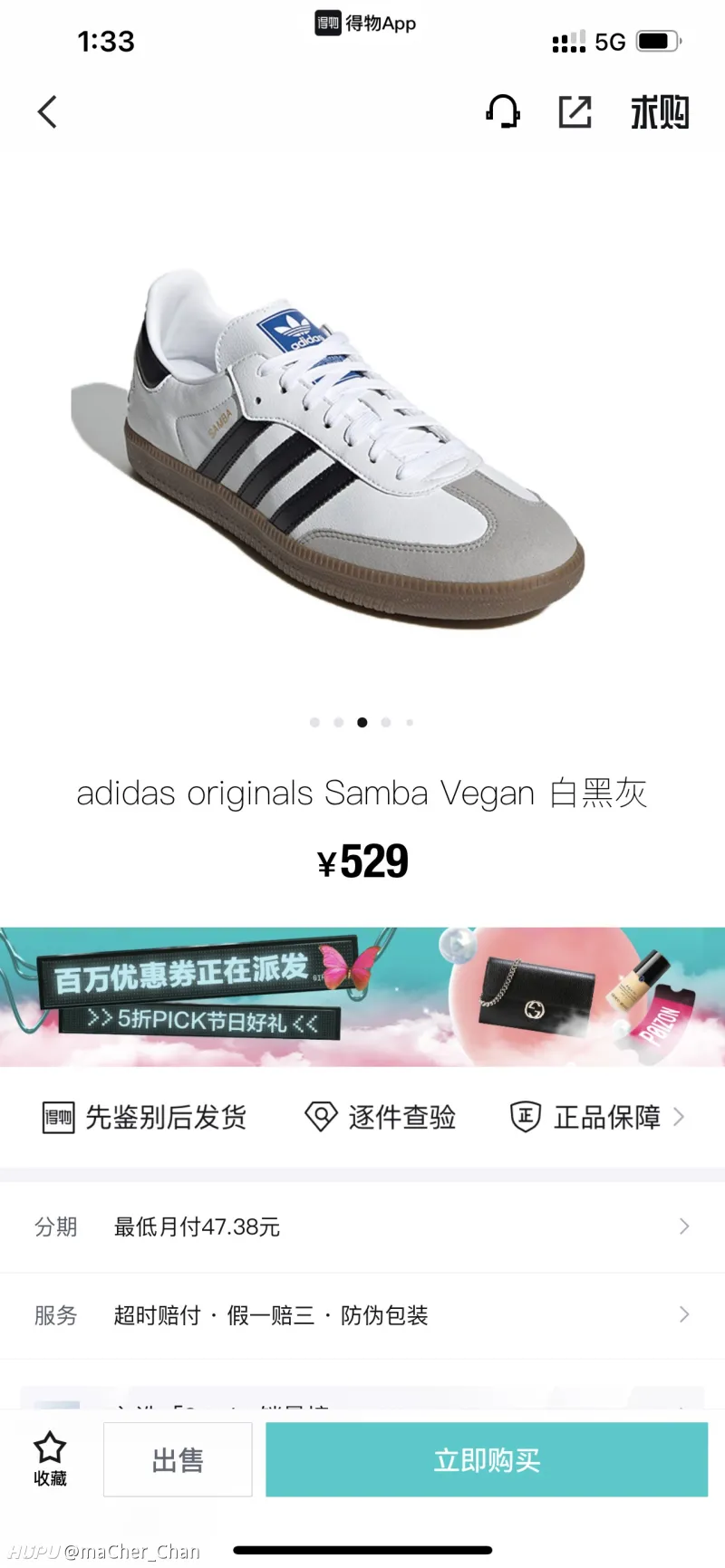Open 分期 installment payment options
725x1568 pixels.
coord(362,1227)
